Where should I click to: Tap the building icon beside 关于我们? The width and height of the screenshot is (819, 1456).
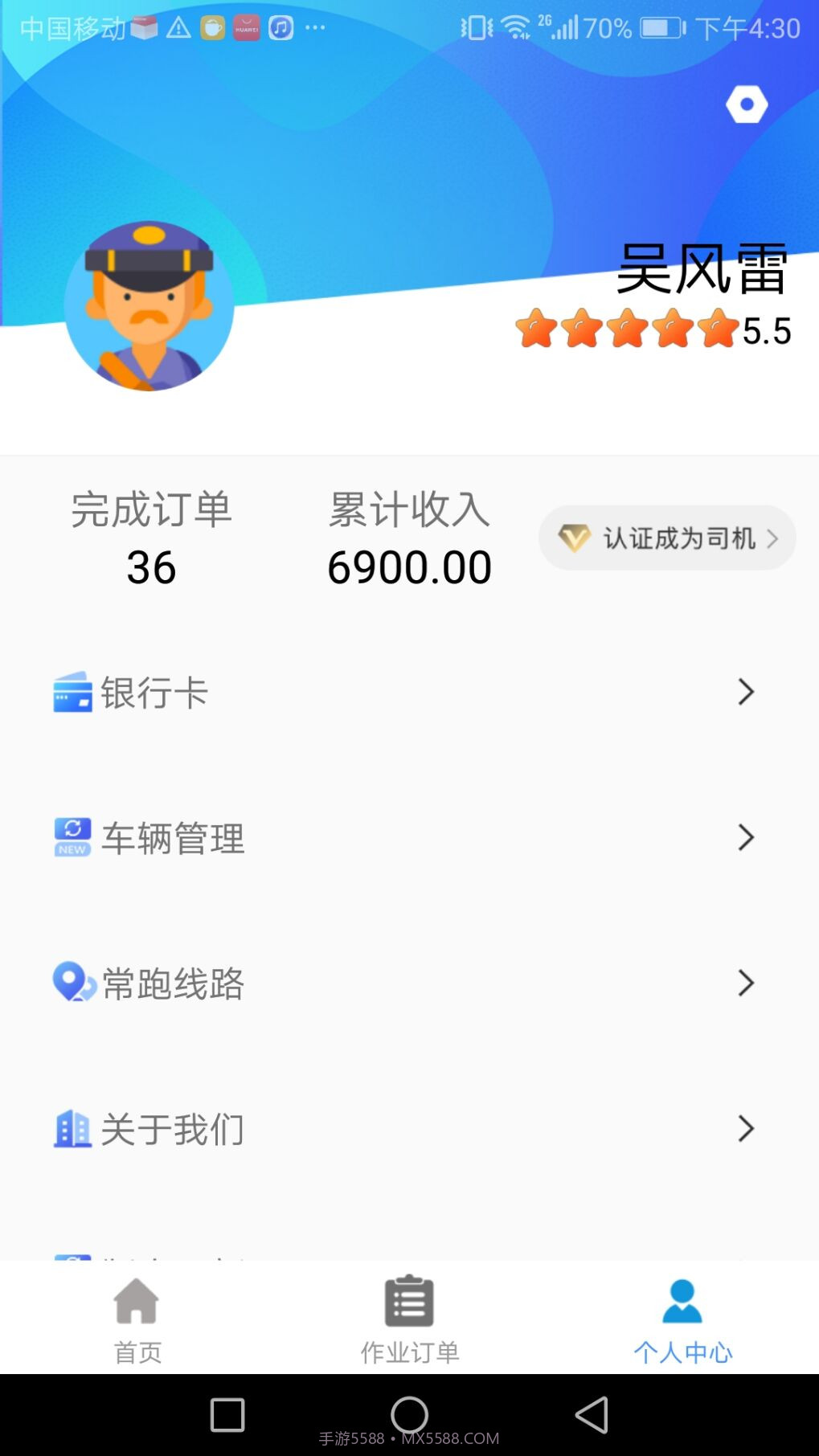point(71,1129)
